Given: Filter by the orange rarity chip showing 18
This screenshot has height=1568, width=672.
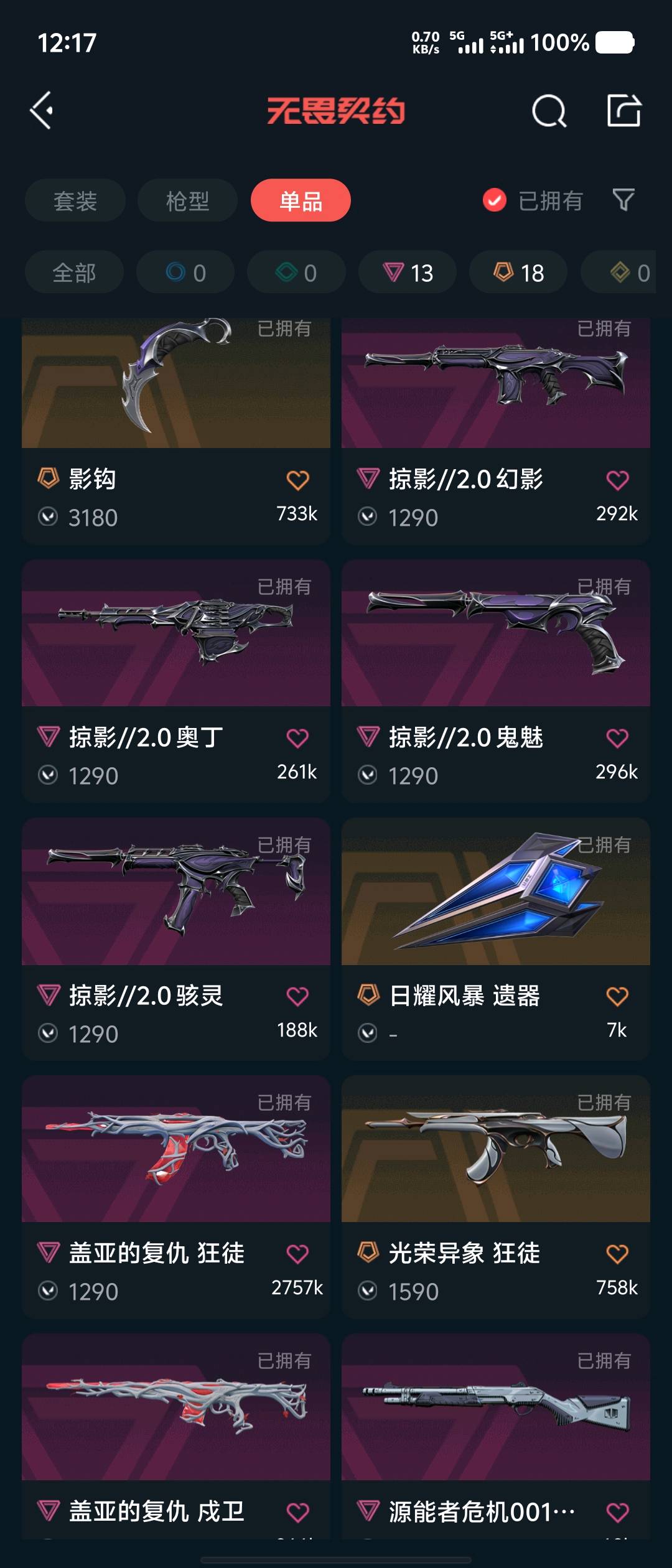Looking at the screenshot, I should (x=518, y=273).
